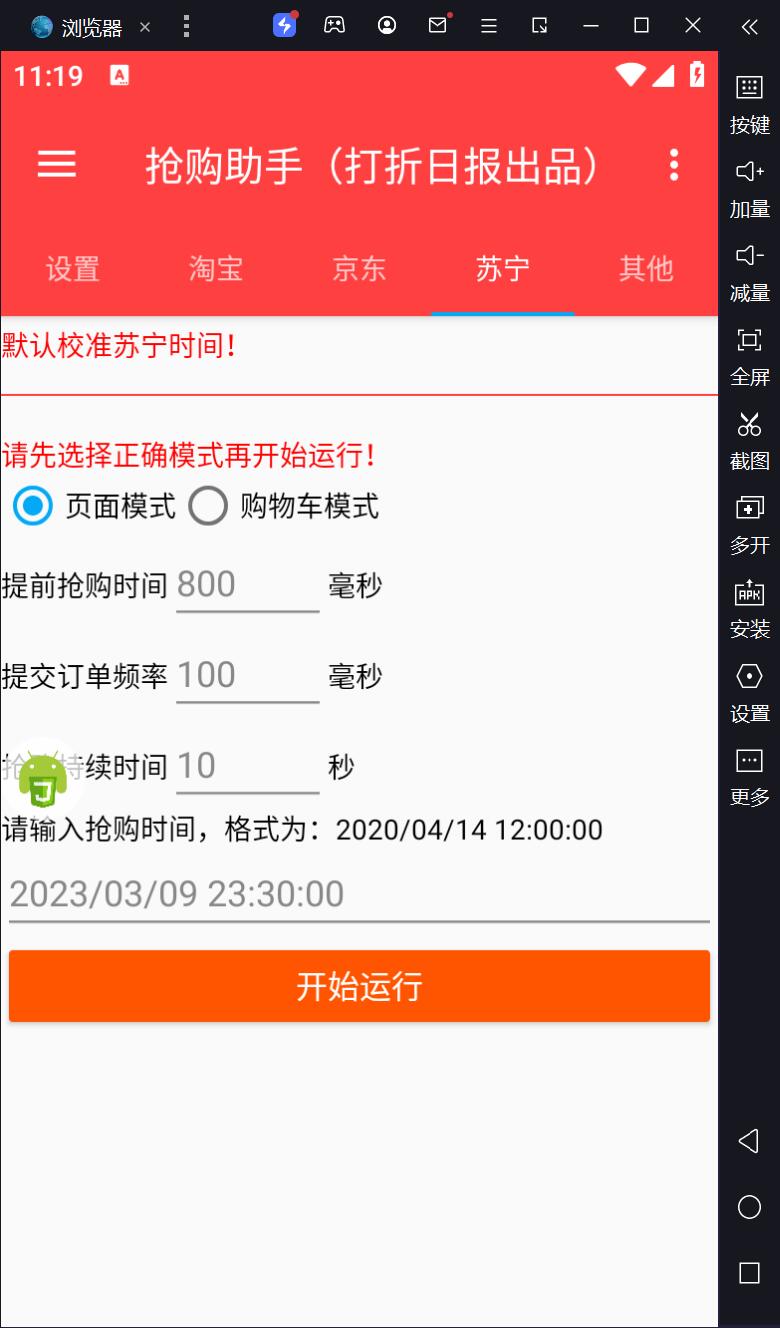The width and height of the screenshot is (780, 1328).
Task: Choose 购物车模式 radio option
Action: 209,506
